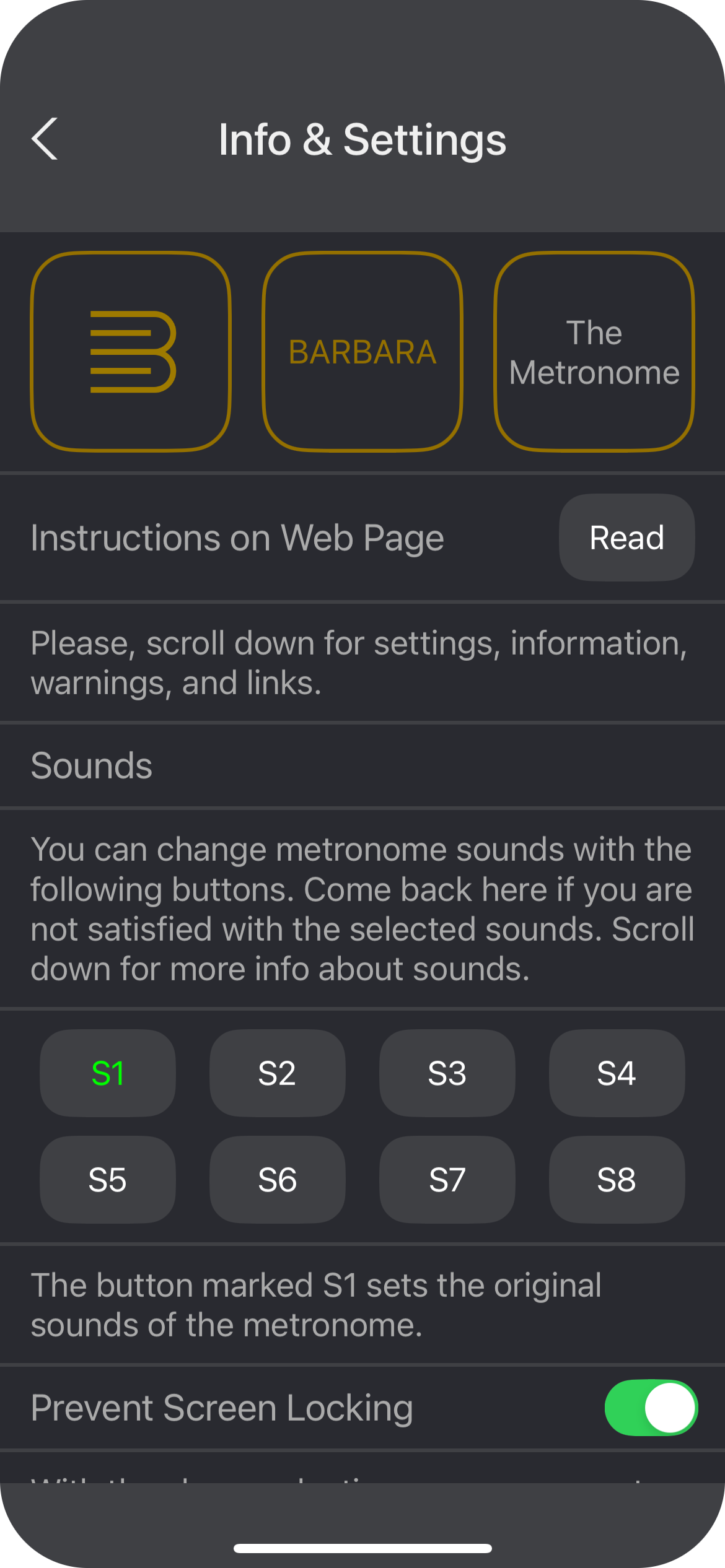
Task: Read instructions on web page
Action: 626,538
